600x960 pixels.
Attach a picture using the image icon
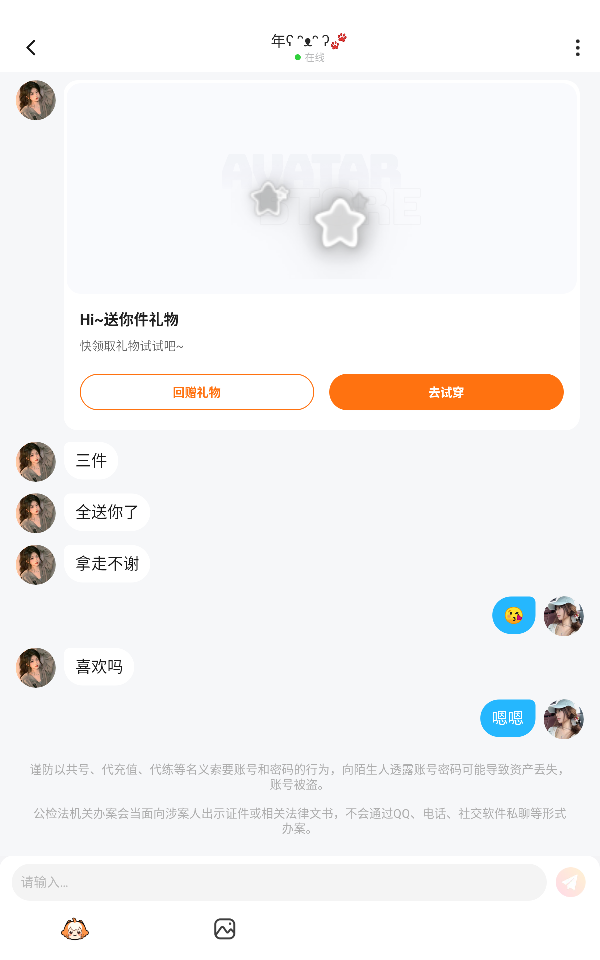point(225,929)
